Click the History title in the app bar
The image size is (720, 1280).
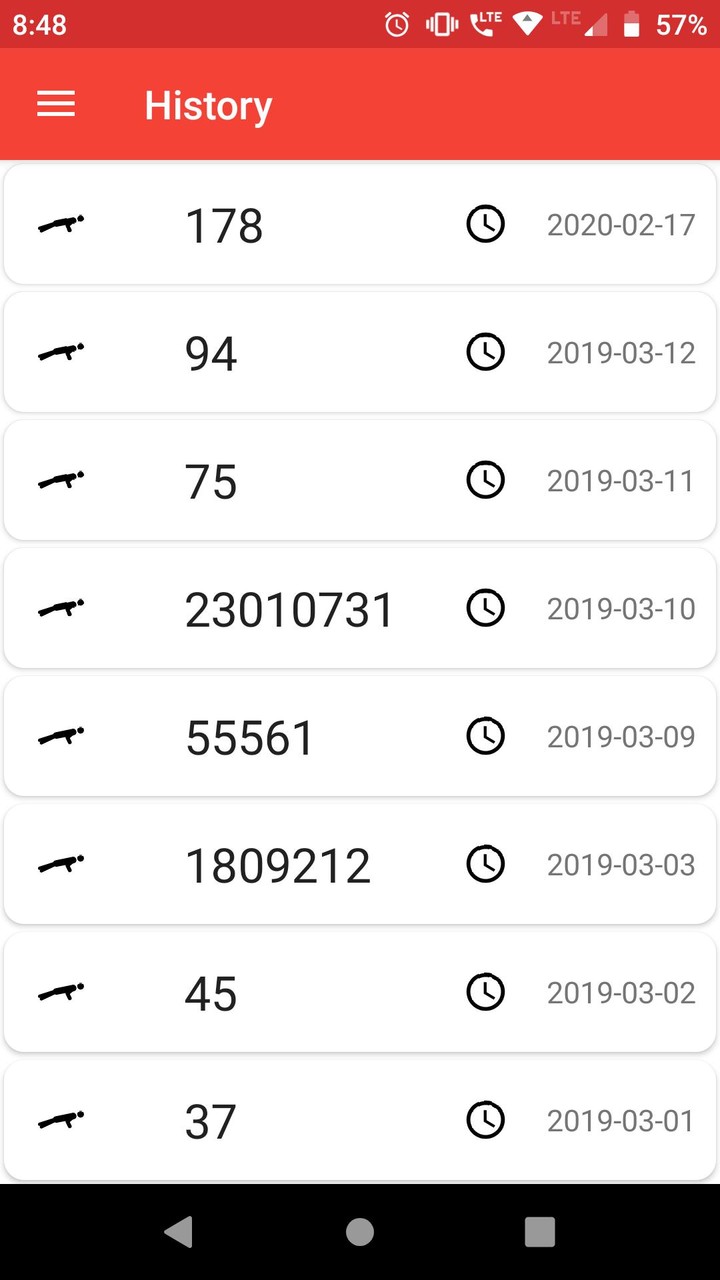[x=208, y=105]
